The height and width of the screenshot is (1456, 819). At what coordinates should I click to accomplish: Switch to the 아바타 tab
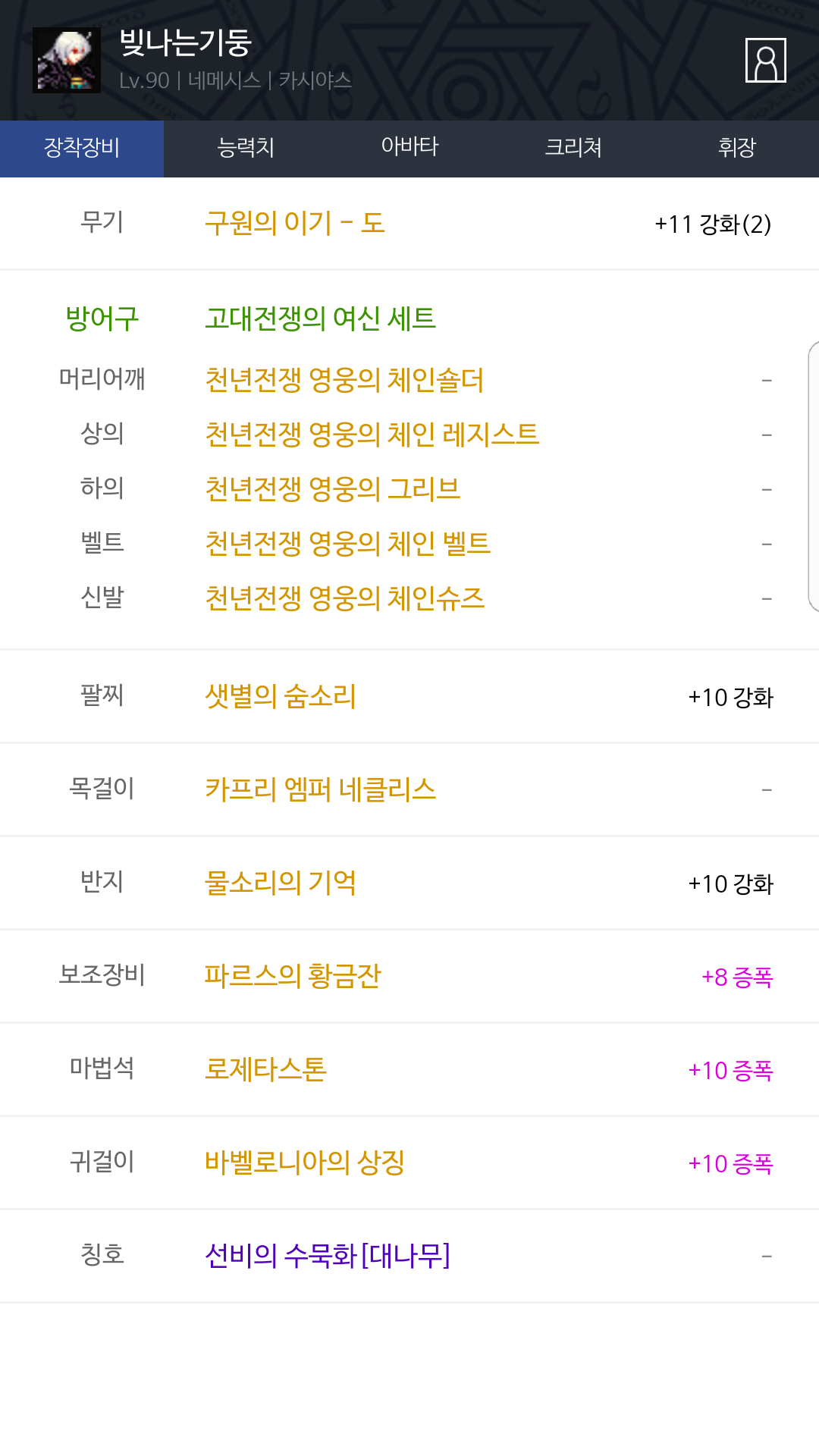[409, 149]
